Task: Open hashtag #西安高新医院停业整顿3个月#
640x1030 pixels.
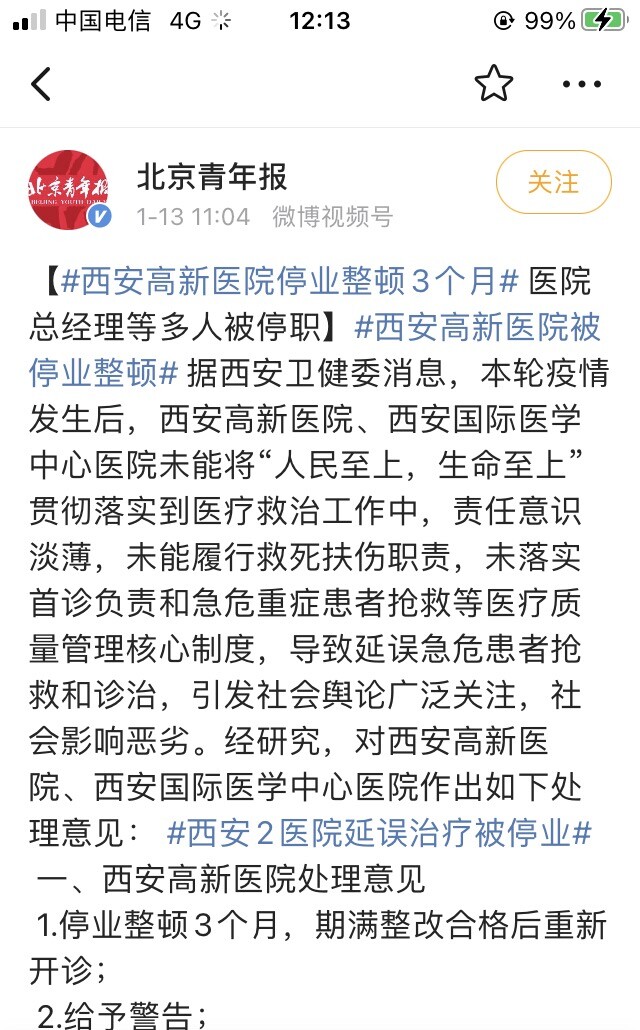Action: click(x=290, y=281)
